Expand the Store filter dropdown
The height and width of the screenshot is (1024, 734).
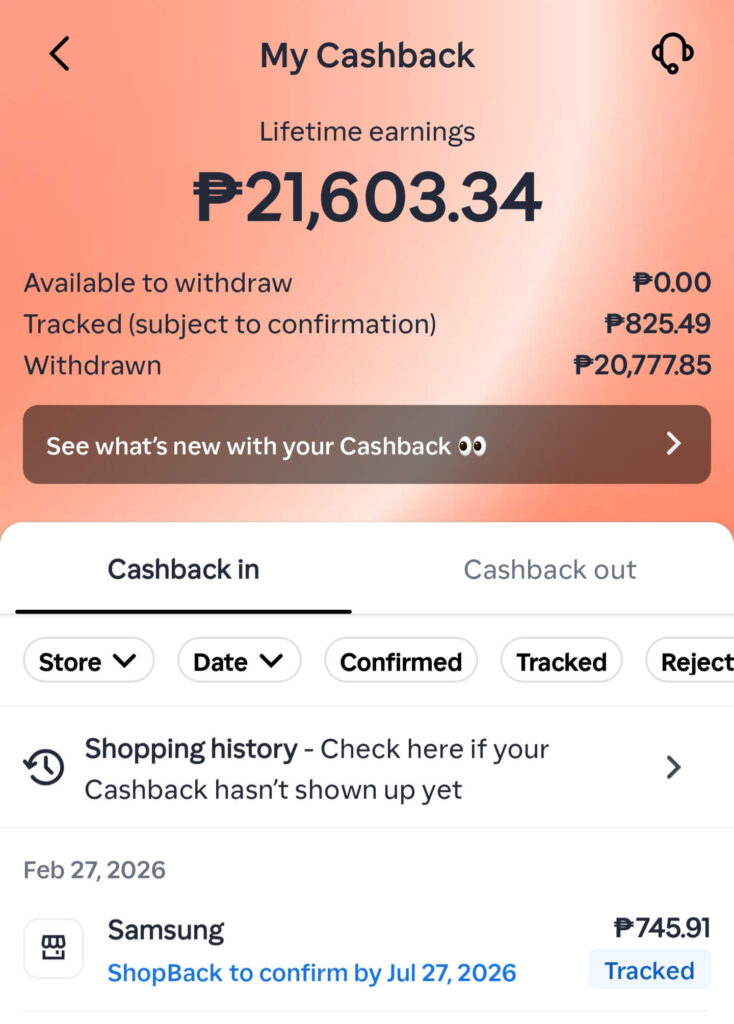[88, 661]
